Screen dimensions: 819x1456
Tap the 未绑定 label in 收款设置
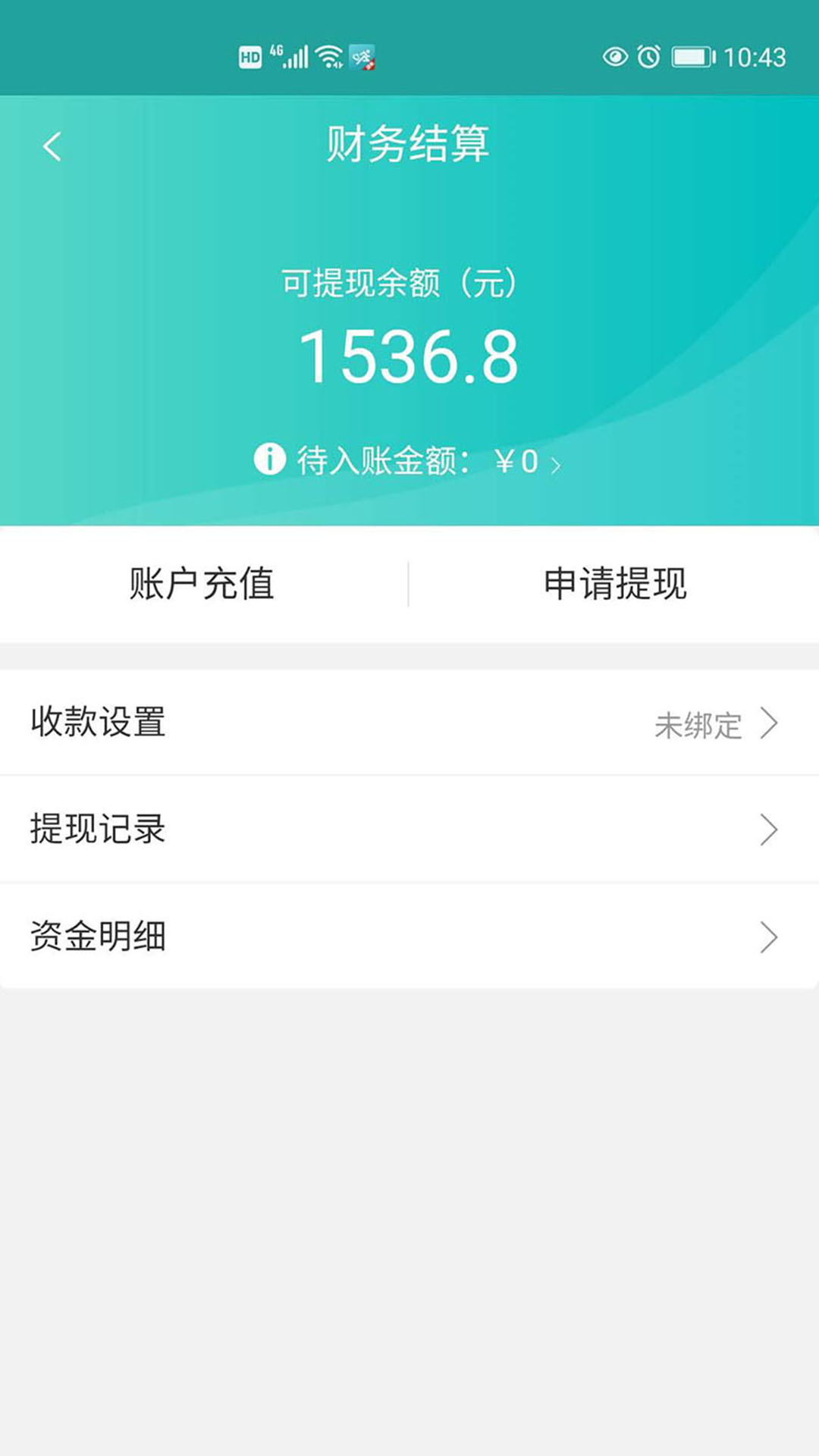point(696,725)
